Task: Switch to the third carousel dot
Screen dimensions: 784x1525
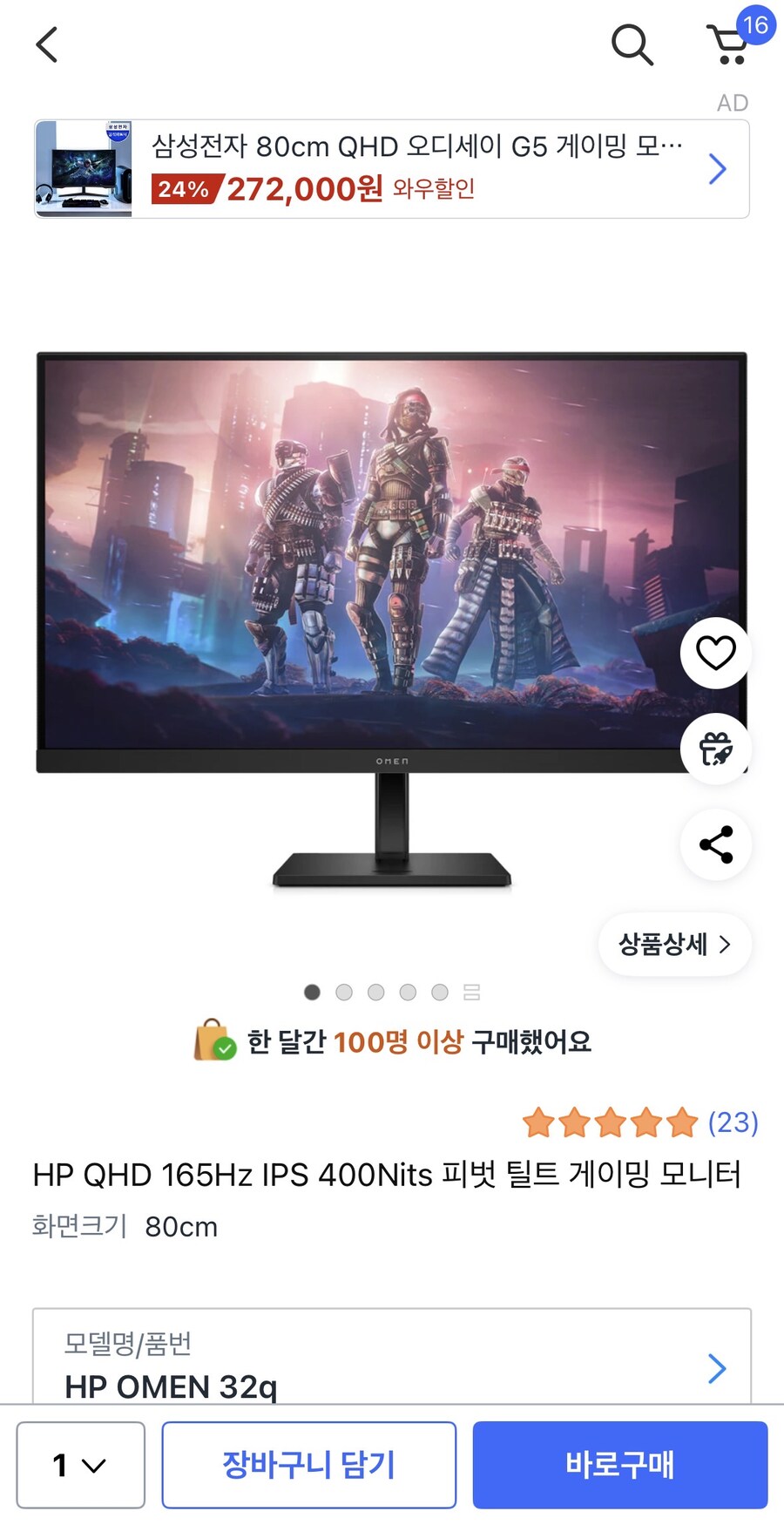Action: (376, 993)
